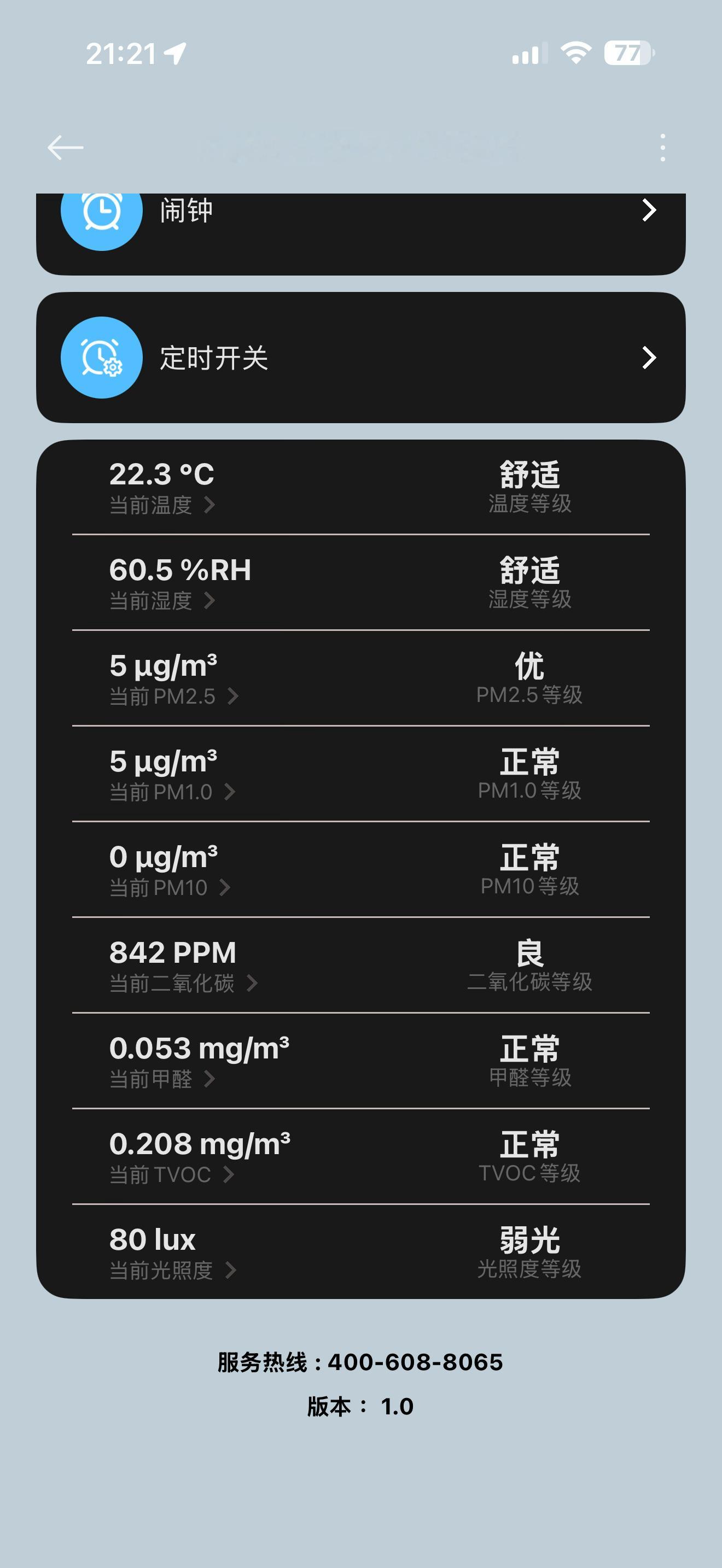Open 当前PM1.0 reading details

pyautogui.click(x=172, y=791)
